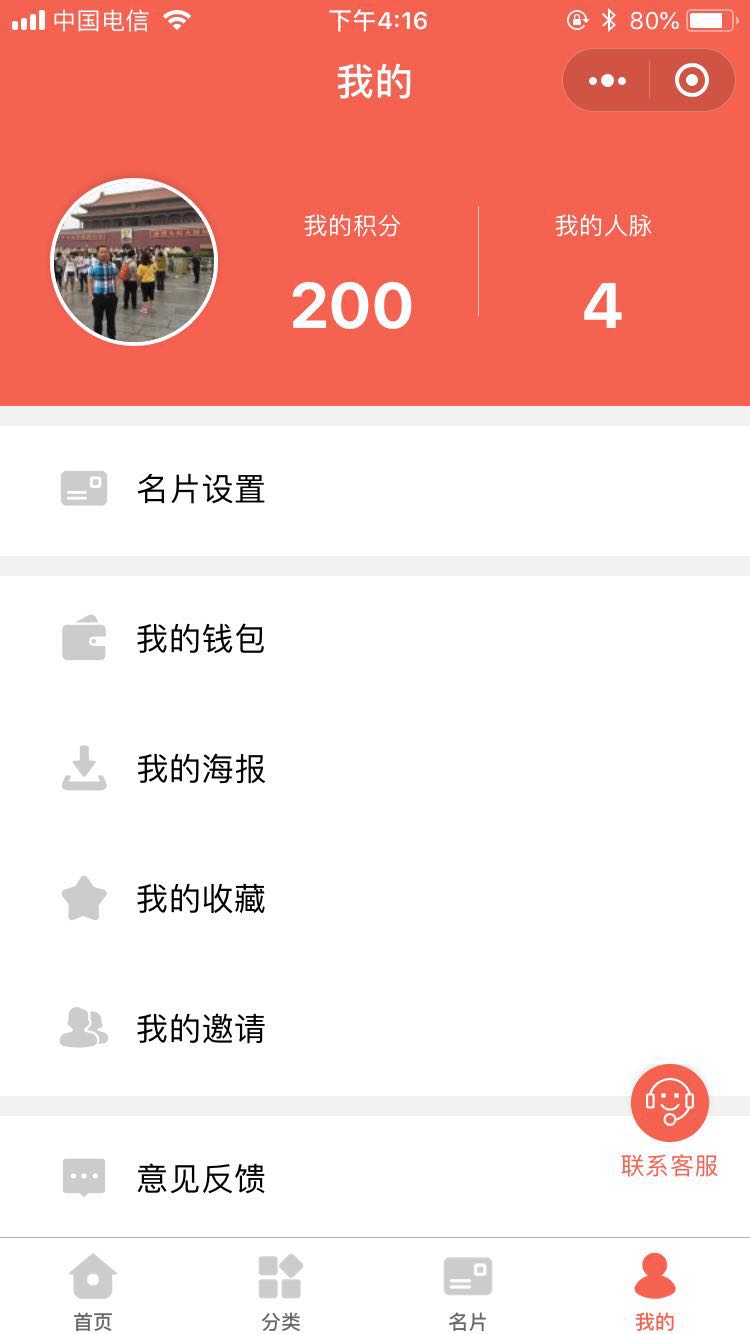Switch to the 分类 tab
The width and height of the screenshot is (750, 1334).
click(x=281, y=1290)
